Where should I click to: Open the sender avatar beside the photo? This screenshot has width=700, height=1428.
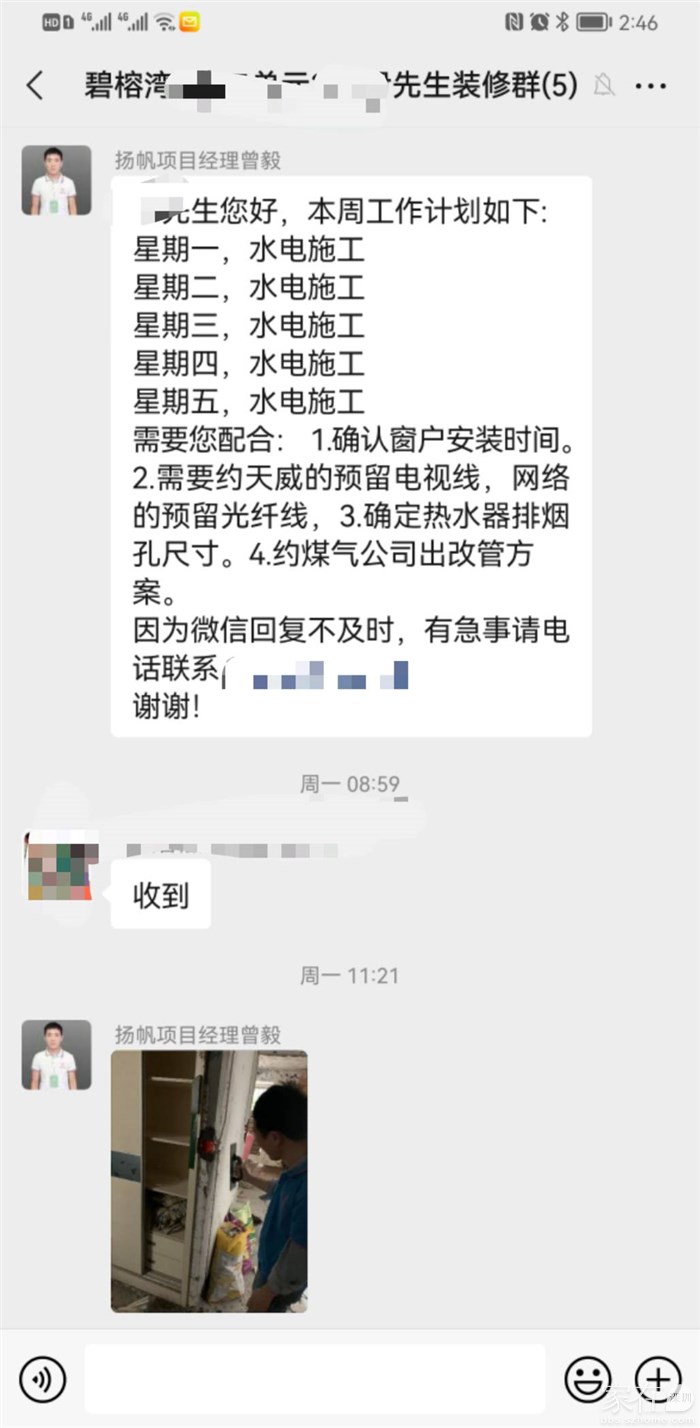[56, 1055]
